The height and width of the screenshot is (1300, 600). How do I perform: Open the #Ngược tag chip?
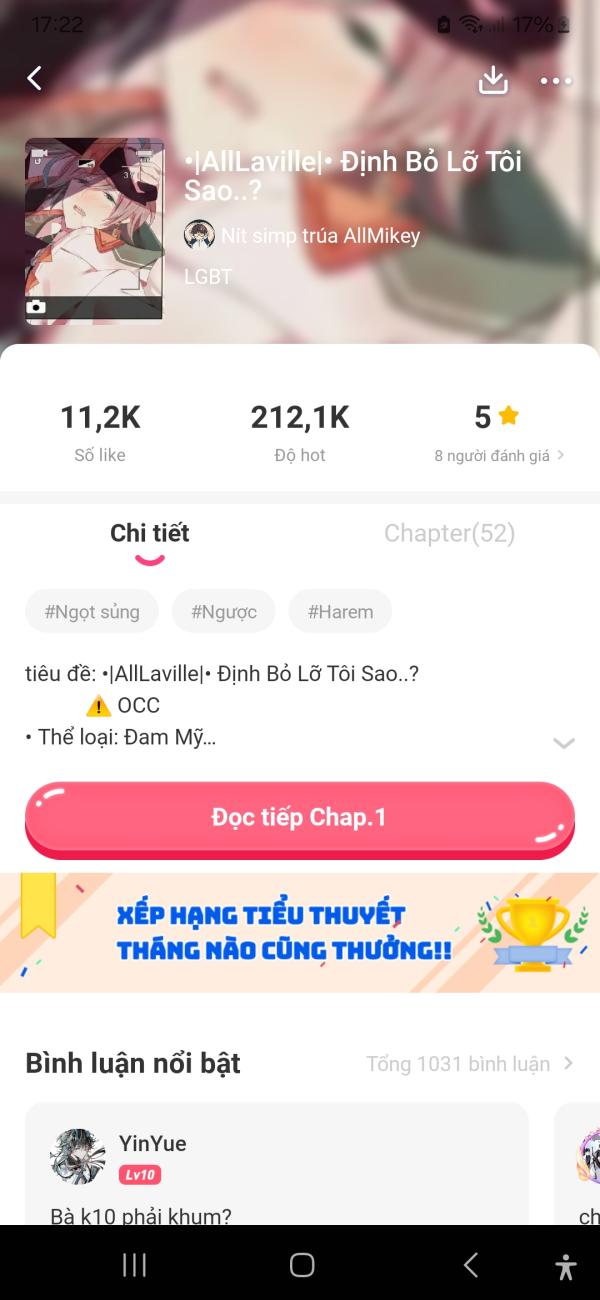[224, 612]
